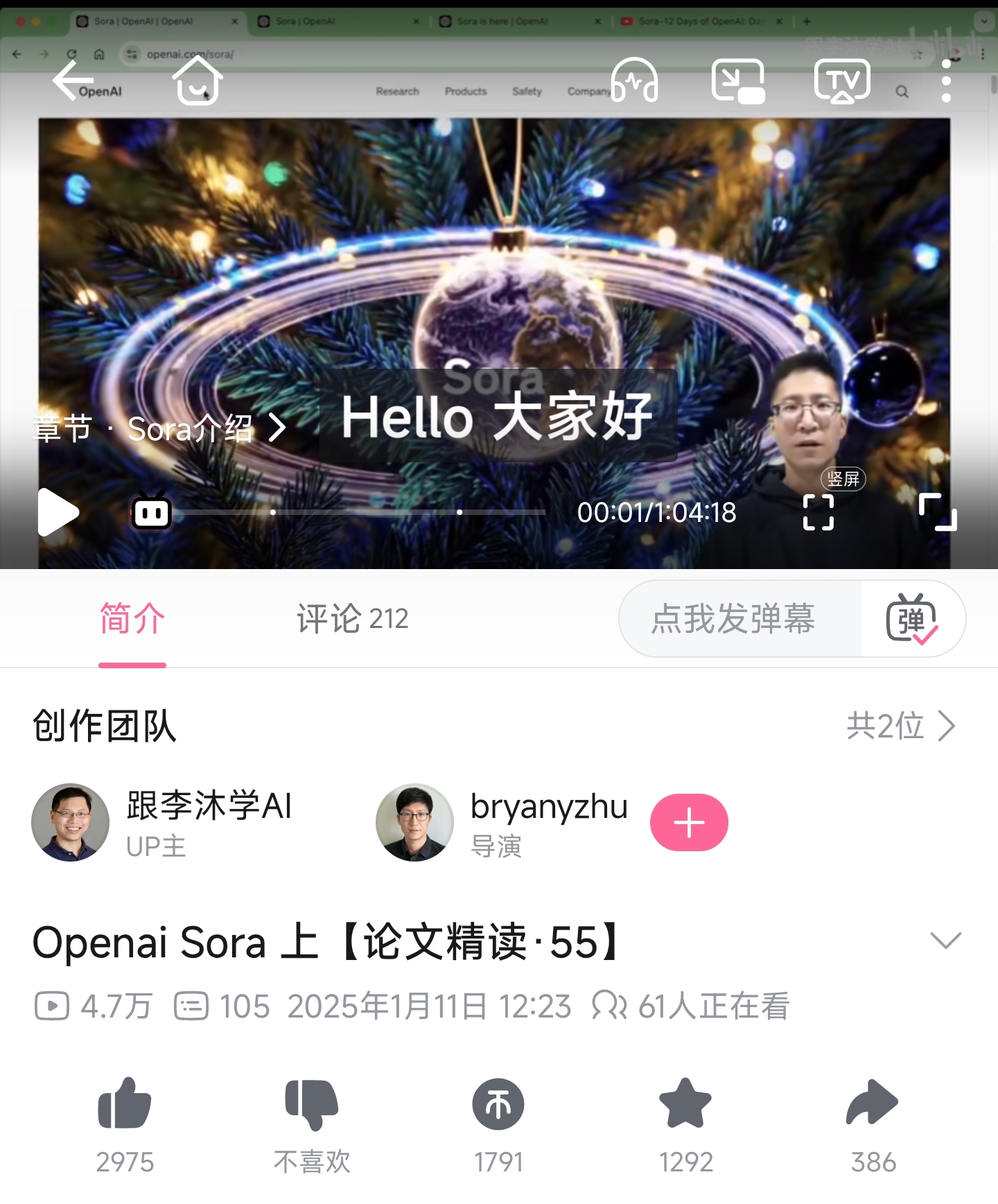Viewport: 998px width, 1204px height.
Task: Switch to the 评论 tab
Action: pos(352,618)
